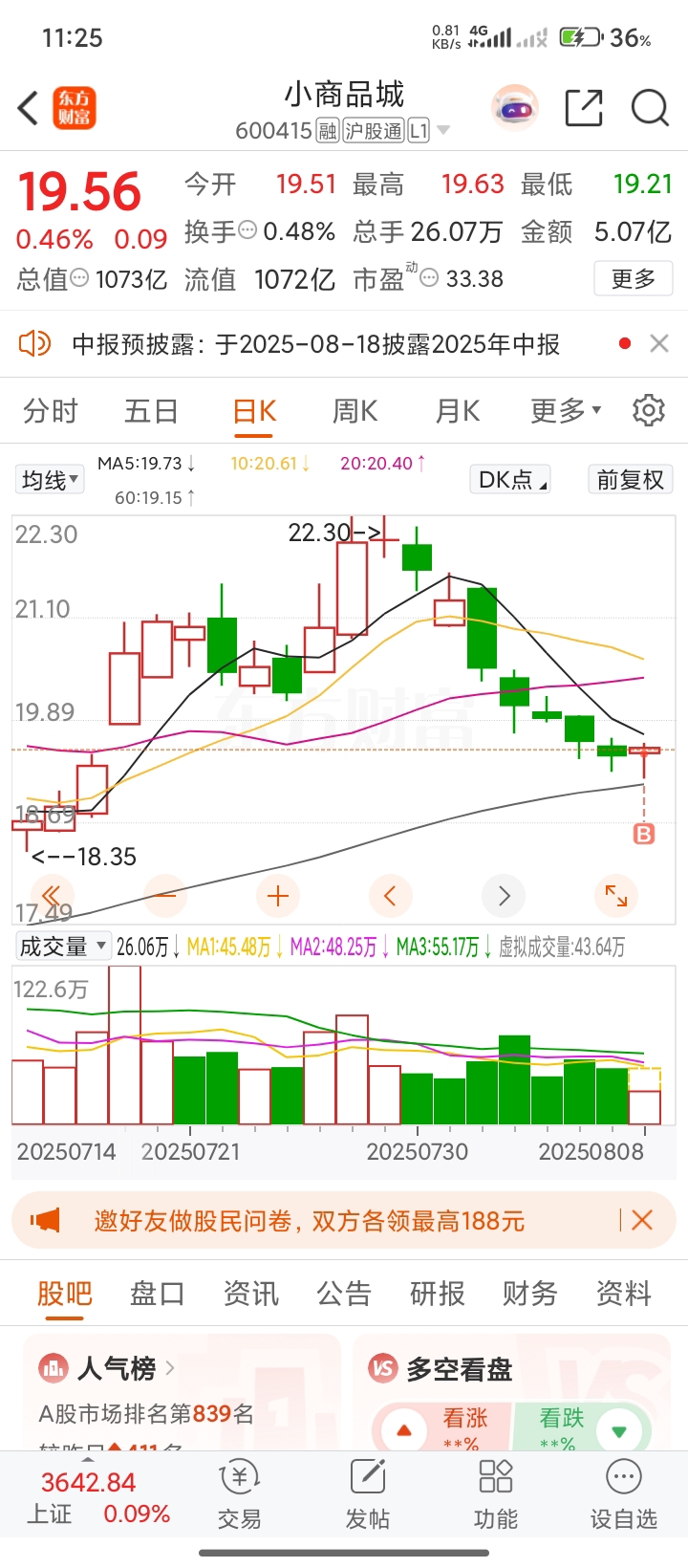Open the search magnifier icon
The height and width of the screenshot is (1568, 688).
650,108
